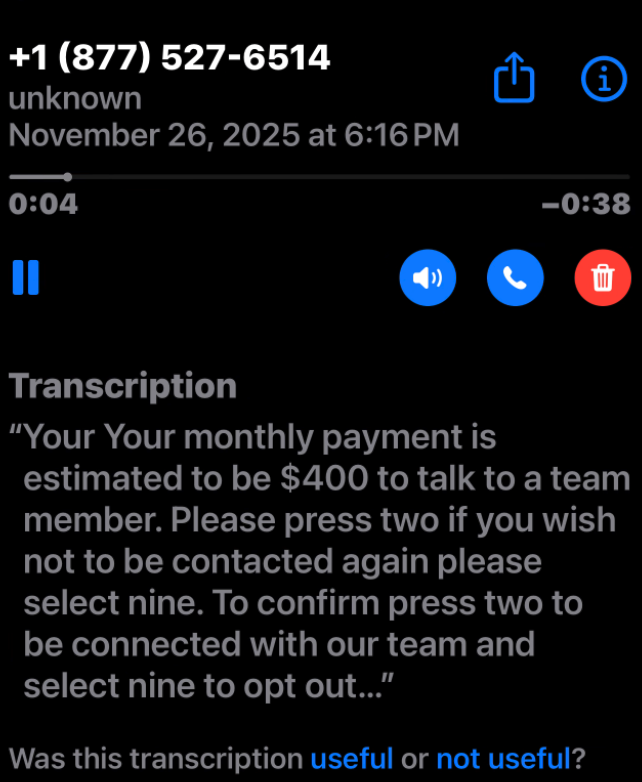
Task: Toggle speaker audio output
Action: pyautogui.click(x=427, y=277)
